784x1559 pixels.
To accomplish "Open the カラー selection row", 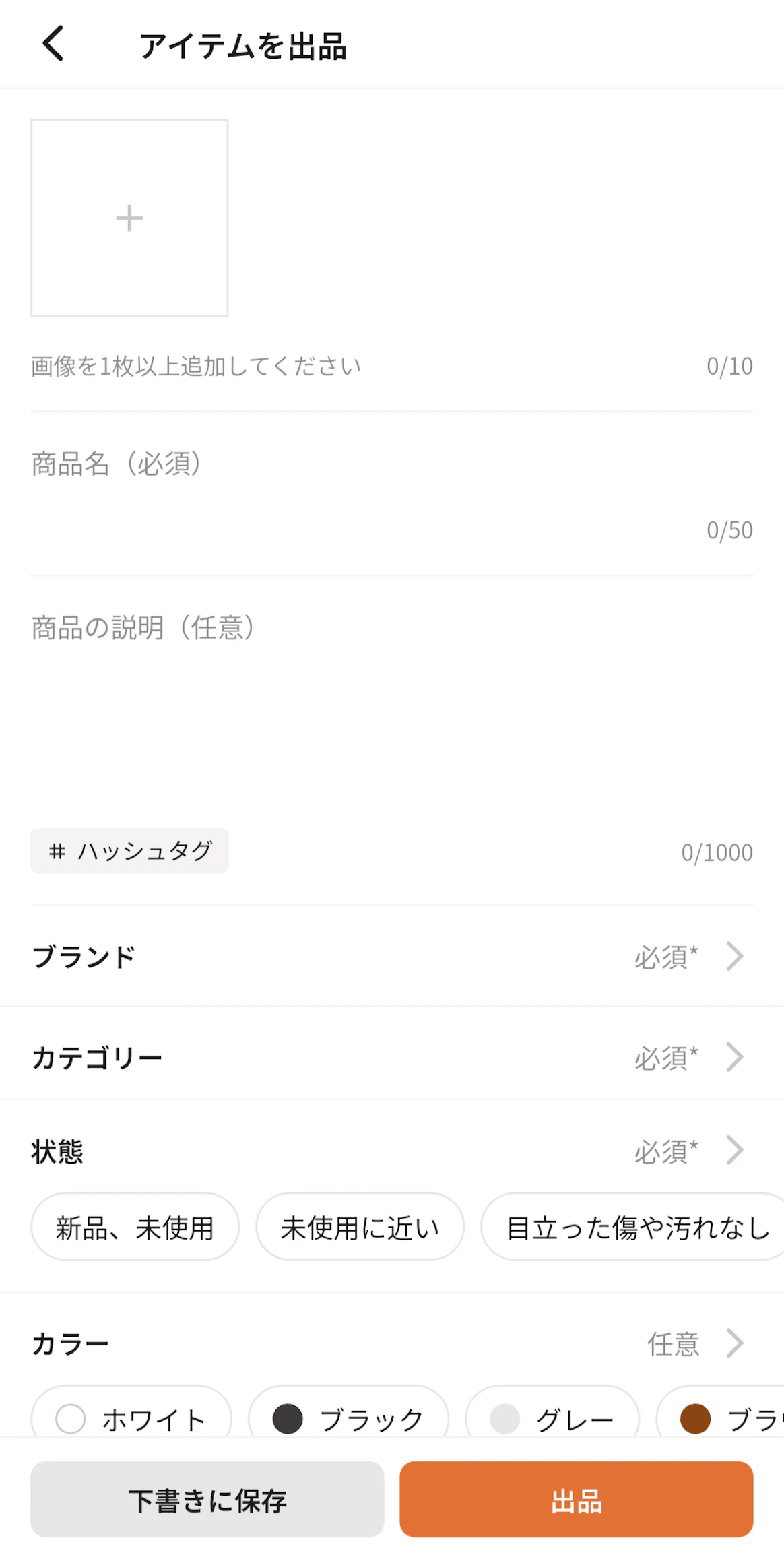I will [391, 1344].
